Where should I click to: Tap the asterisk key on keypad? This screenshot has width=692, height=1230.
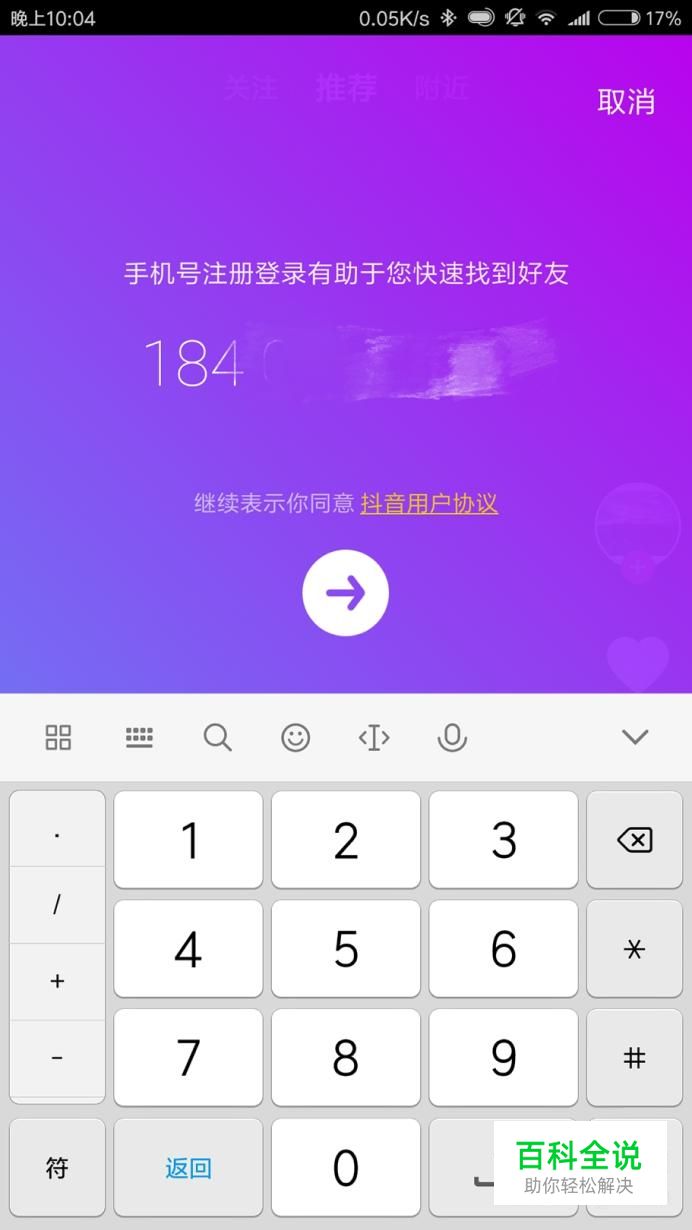point(634,949)
